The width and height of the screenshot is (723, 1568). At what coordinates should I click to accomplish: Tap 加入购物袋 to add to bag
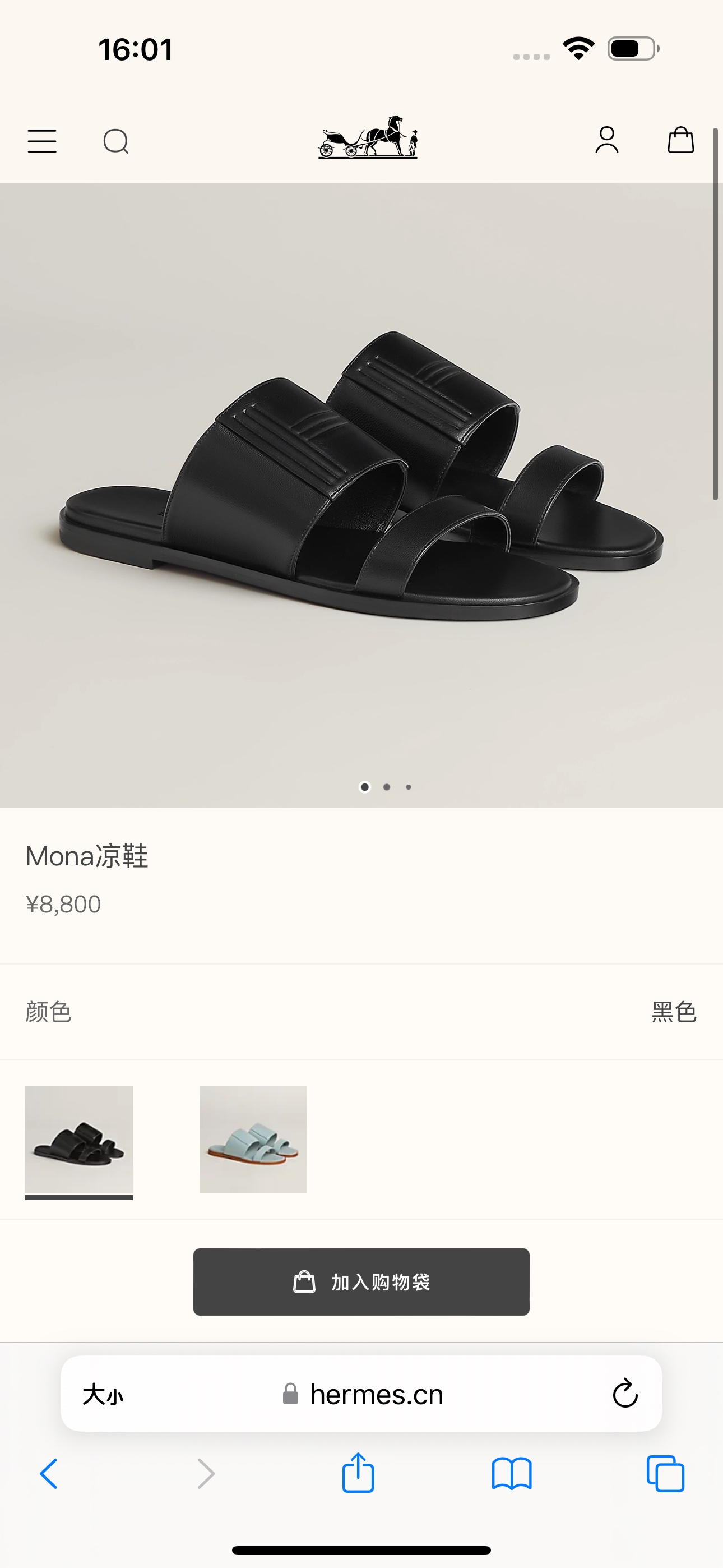(x=361, y=1282)
